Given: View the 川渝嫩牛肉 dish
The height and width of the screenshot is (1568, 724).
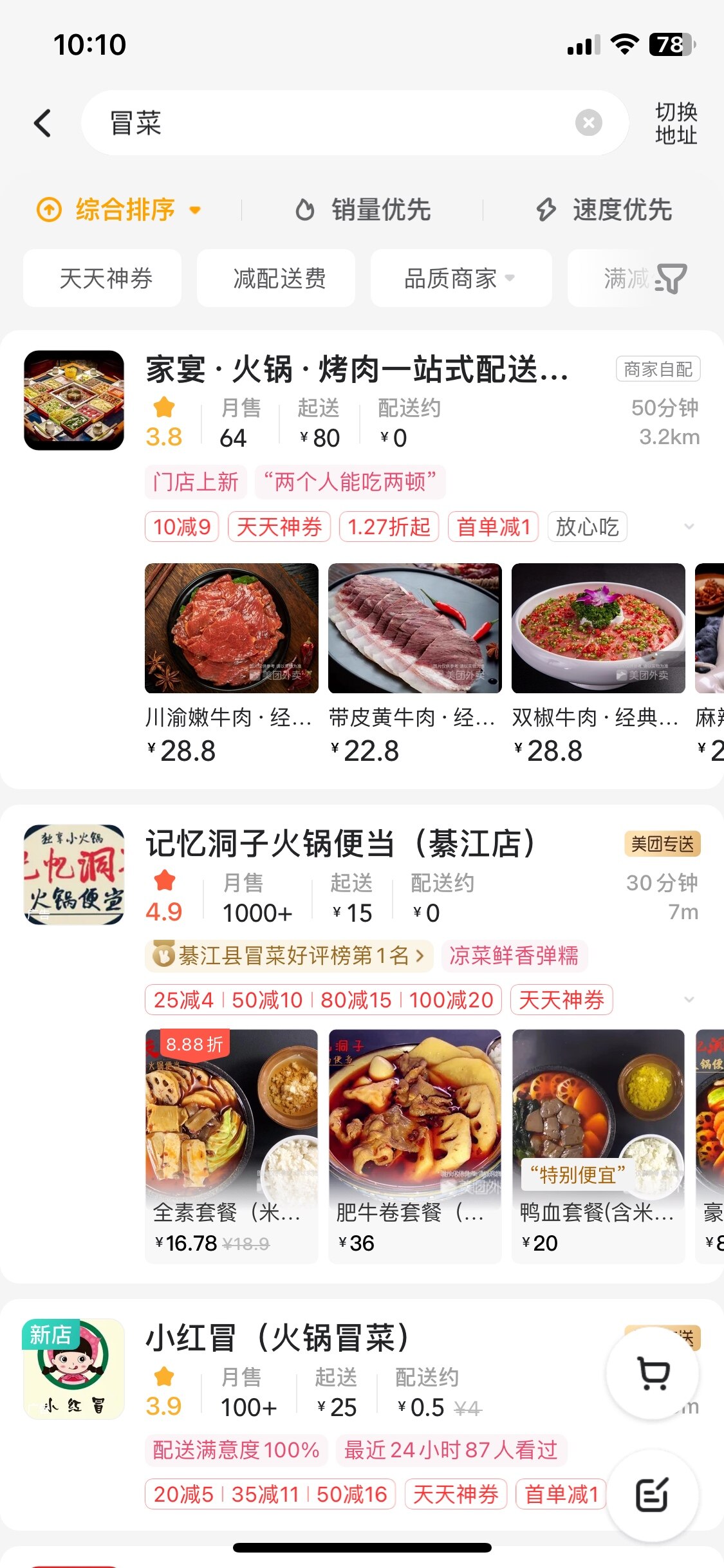Looking at the screenshot, I should click(232, 664).
